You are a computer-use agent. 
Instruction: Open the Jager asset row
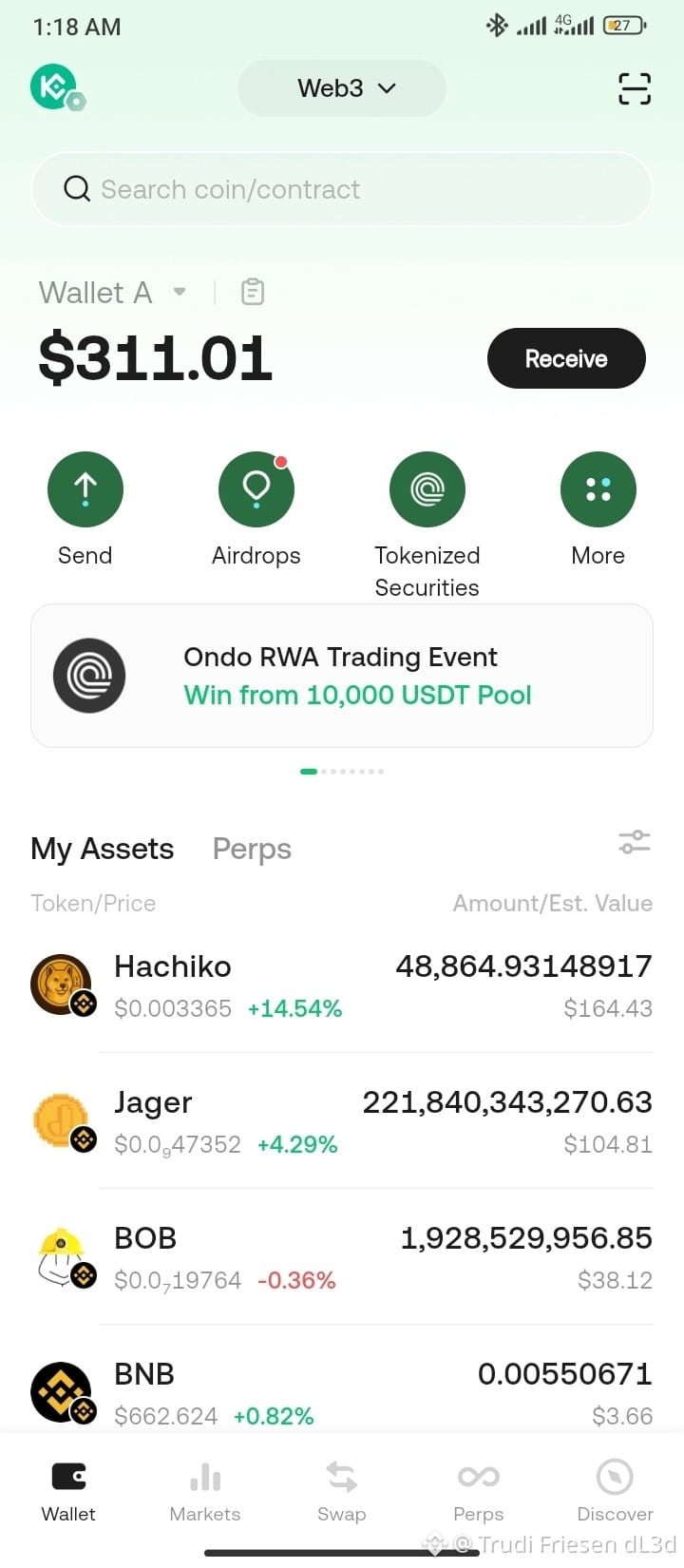(x=342, y=1121)
